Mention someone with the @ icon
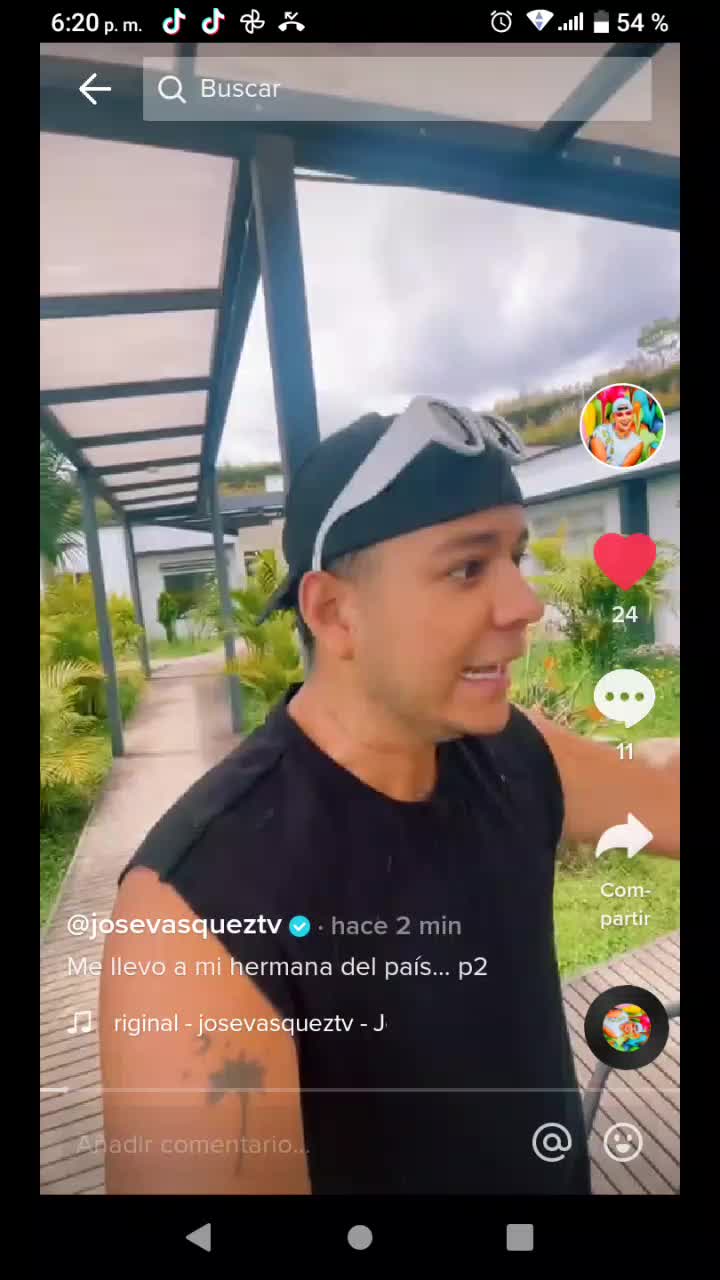The height and width of the screenshot is (1280, 720). coord(552,1142)
